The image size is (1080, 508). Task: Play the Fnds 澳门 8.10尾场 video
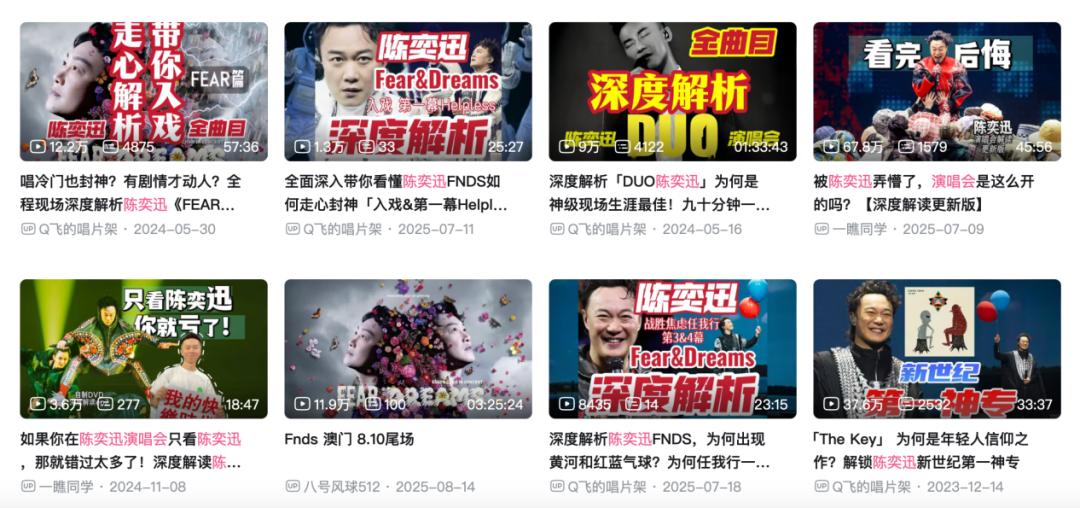point(408,349)
